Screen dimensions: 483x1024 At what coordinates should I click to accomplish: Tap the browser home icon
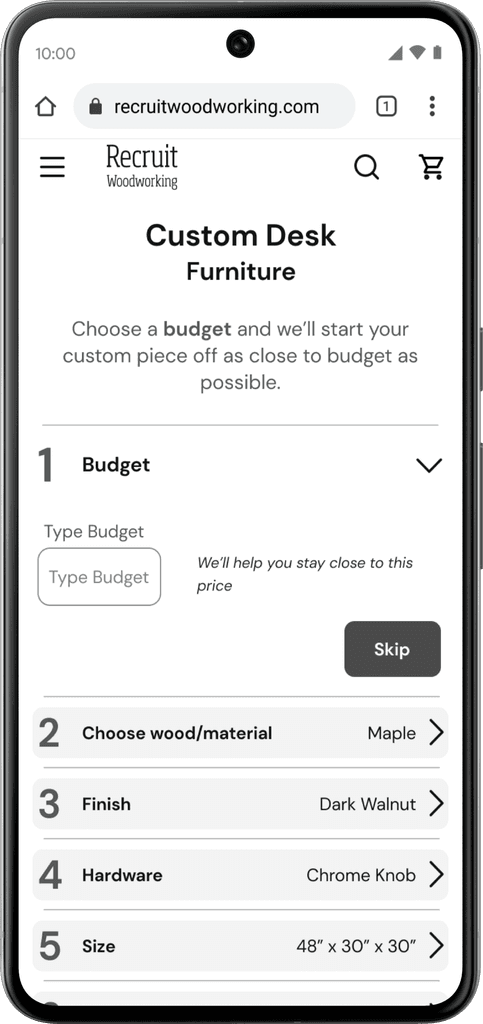46,106
